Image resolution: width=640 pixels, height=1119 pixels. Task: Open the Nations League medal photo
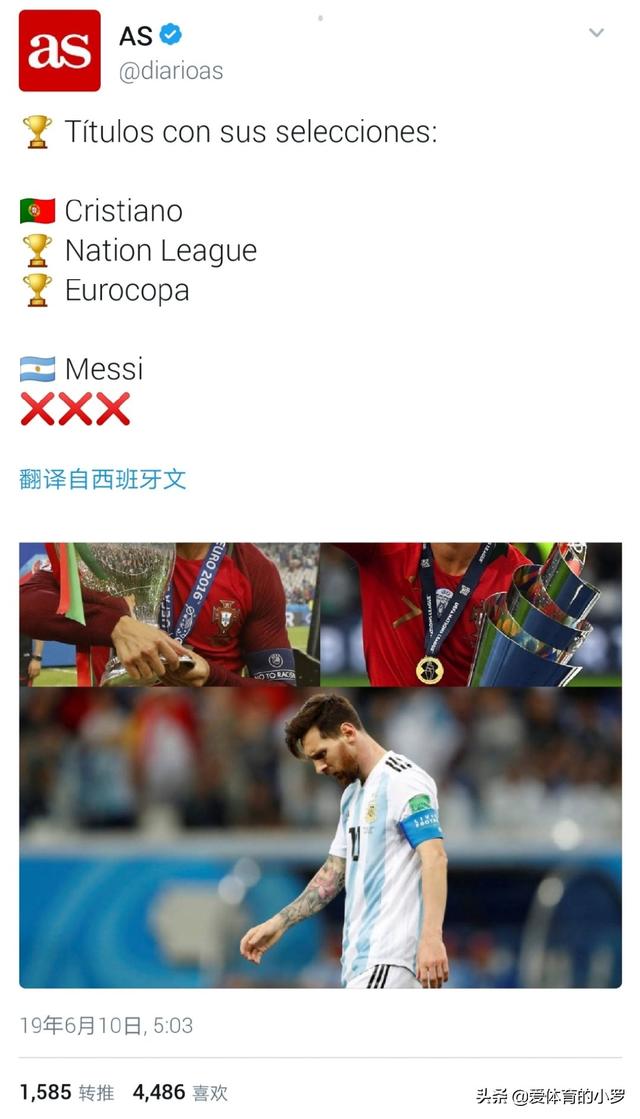472,614
